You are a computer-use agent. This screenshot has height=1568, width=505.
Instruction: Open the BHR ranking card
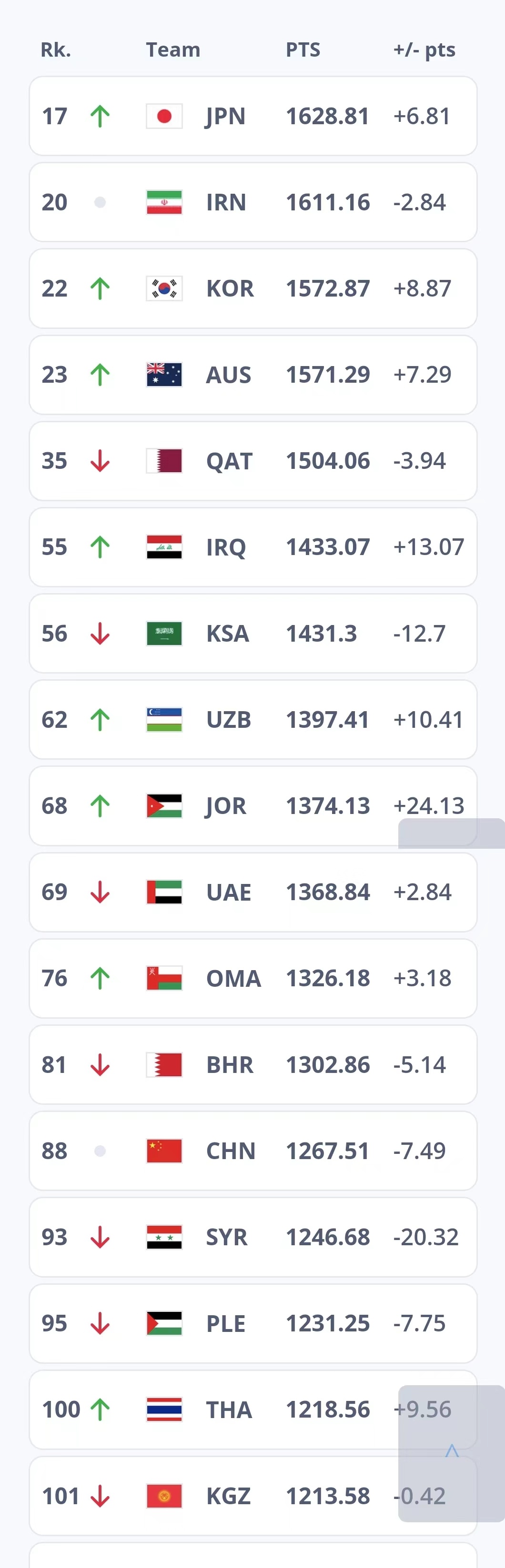252,1064
